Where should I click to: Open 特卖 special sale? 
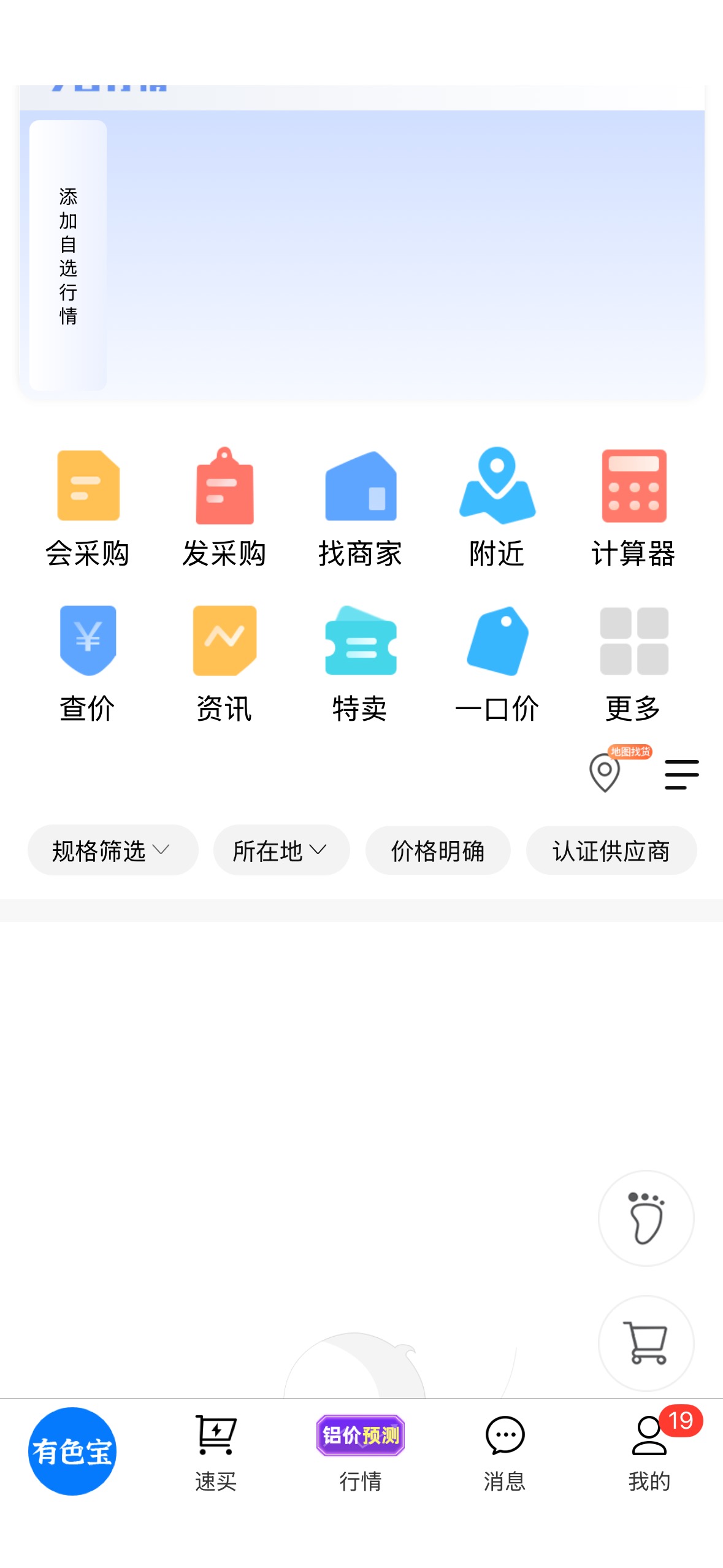coord(361,664)
